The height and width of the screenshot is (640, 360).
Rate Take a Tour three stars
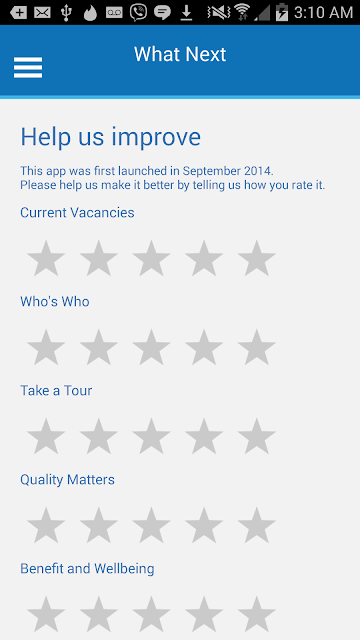point(151,436)
